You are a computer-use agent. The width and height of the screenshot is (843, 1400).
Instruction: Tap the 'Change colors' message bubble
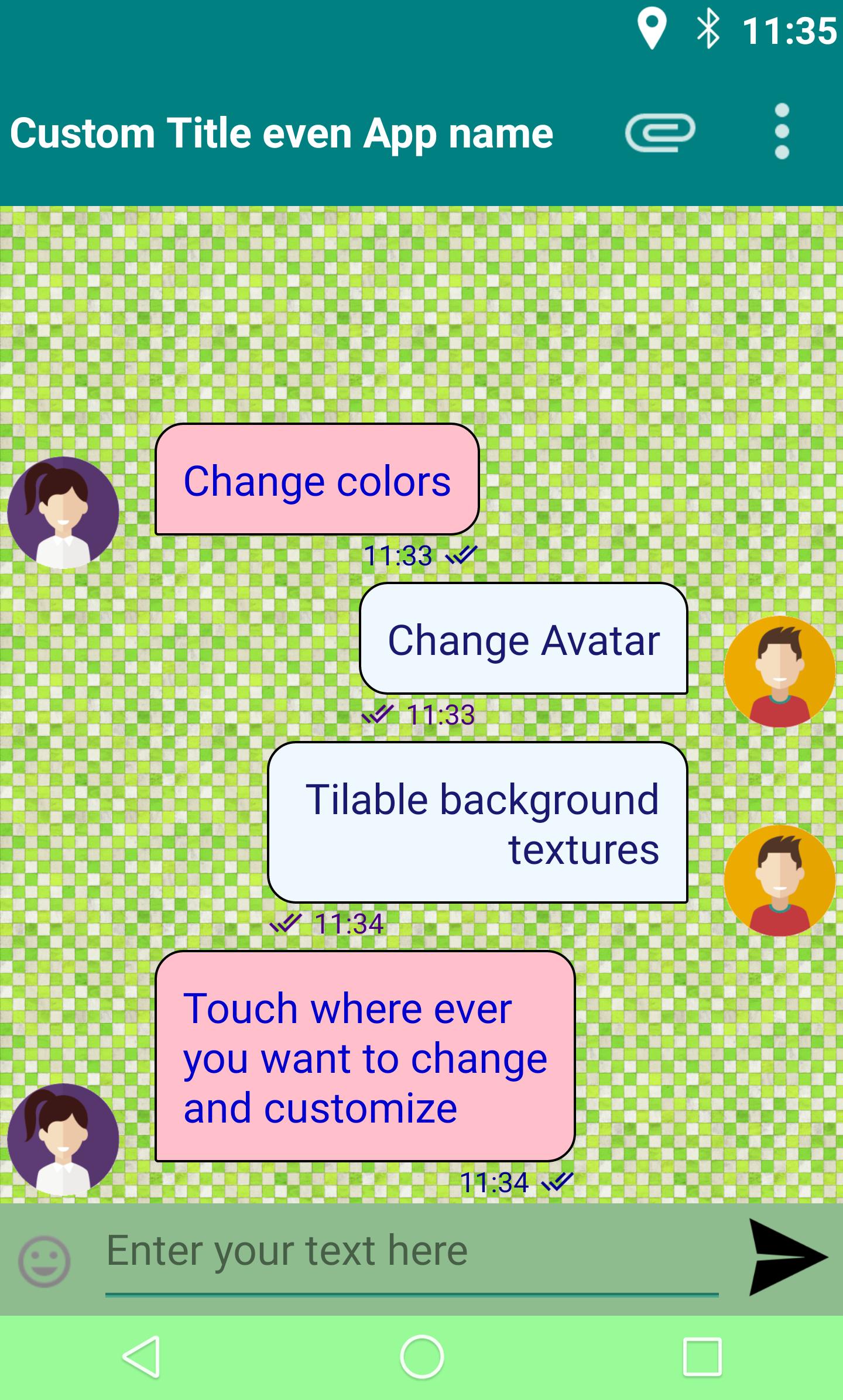coord(317,479)
